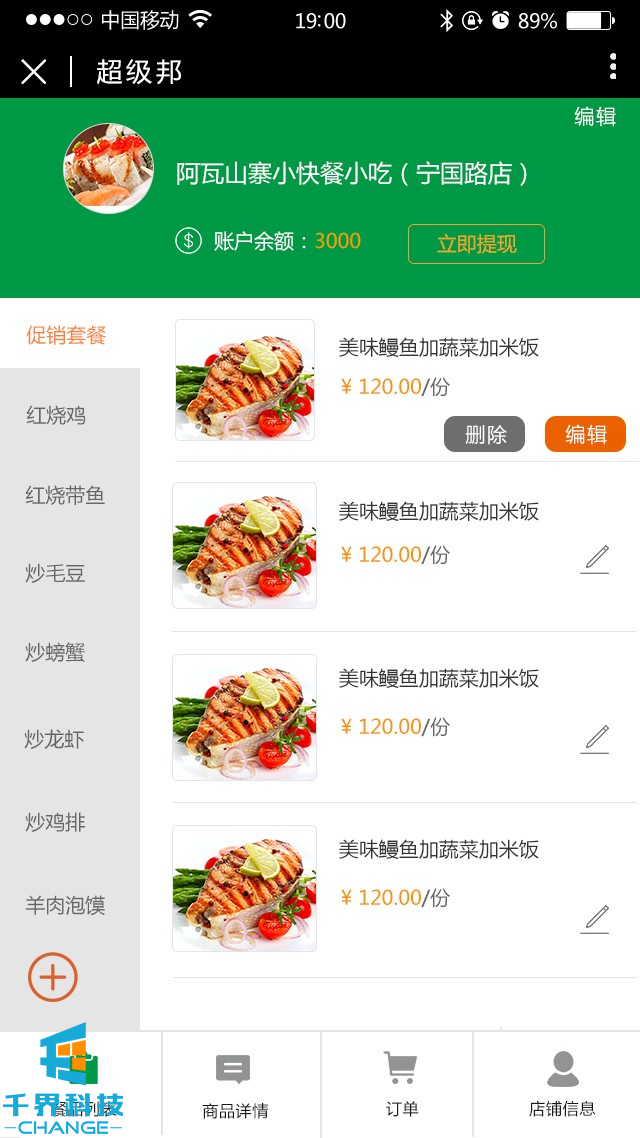Tap 编辑 in the green shop header

[595, 116]
